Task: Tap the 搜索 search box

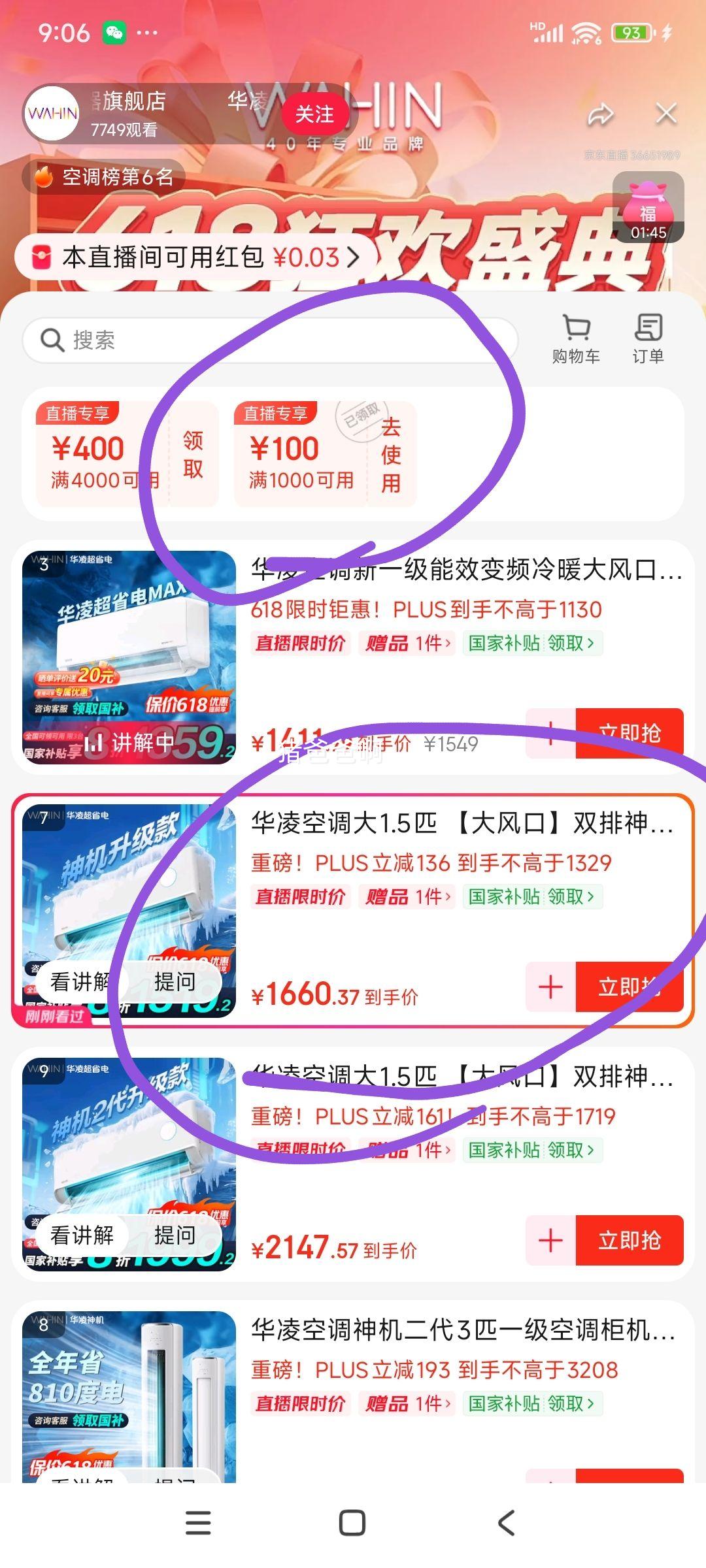Action: coord(271,340)
